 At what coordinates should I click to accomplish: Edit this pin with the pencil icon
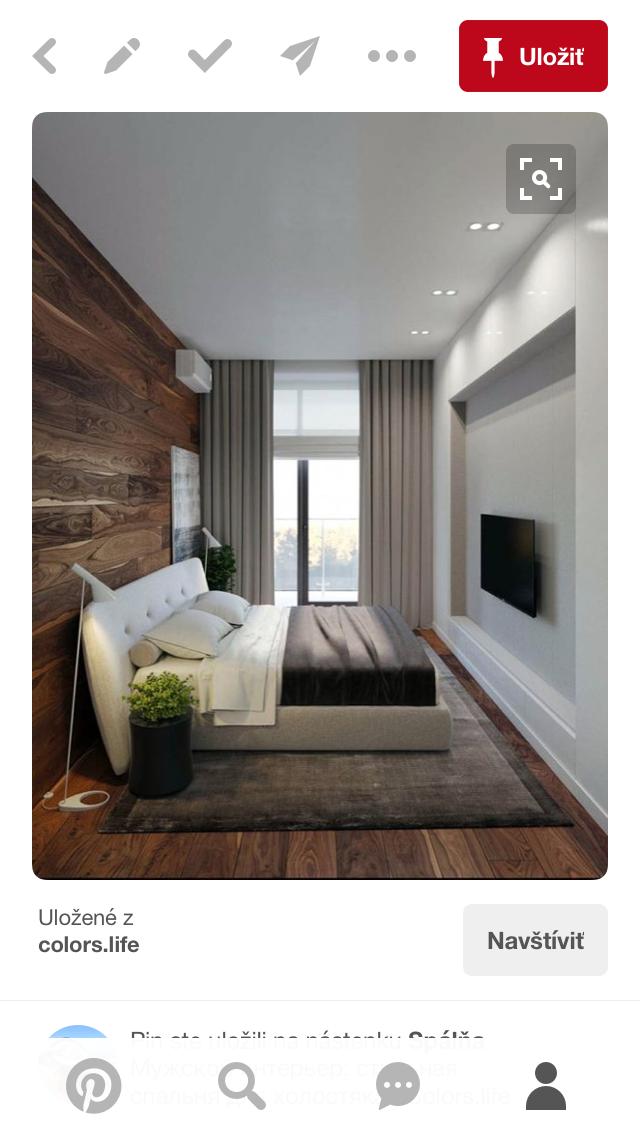tap(122, 56)
